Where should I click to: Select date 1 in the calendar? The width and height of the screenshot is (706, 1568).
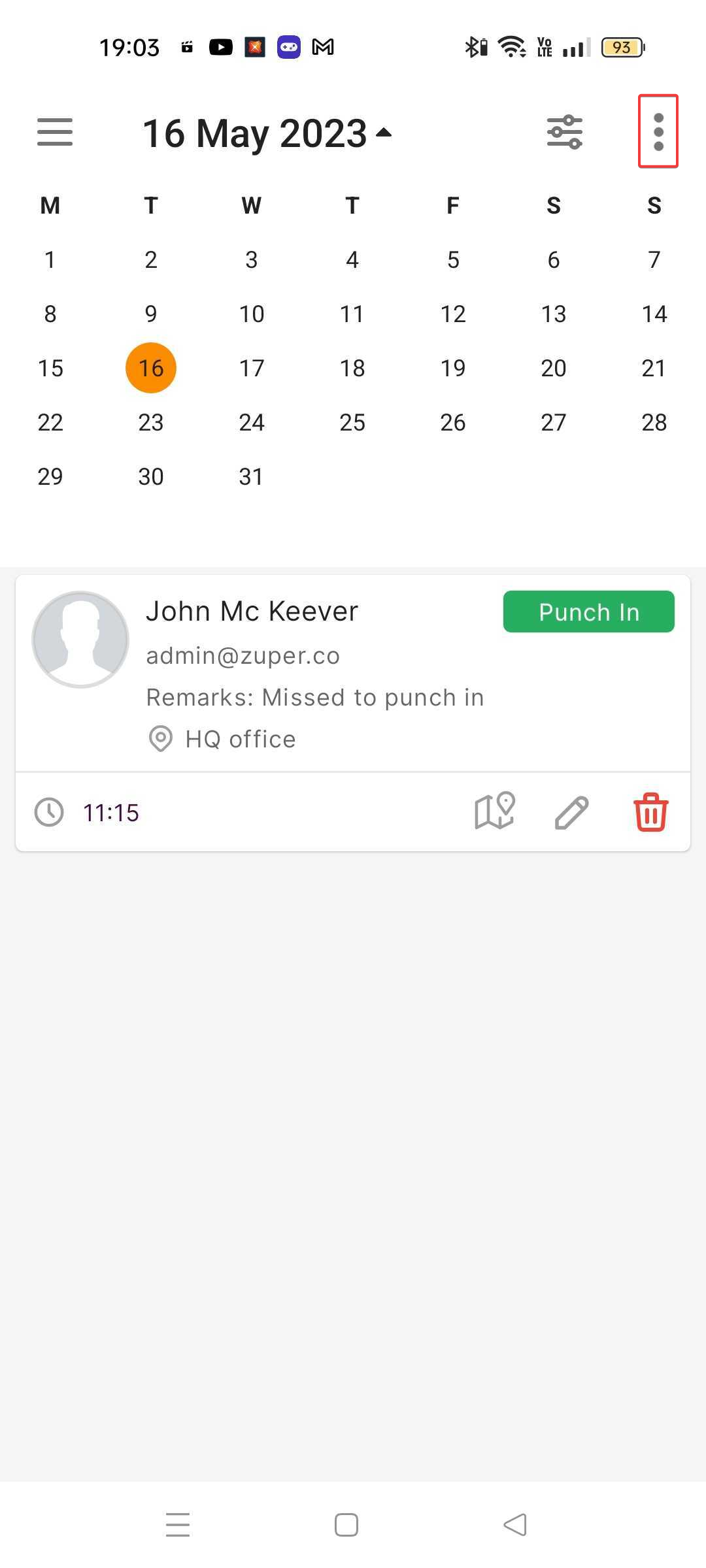[x=50, y=260]
